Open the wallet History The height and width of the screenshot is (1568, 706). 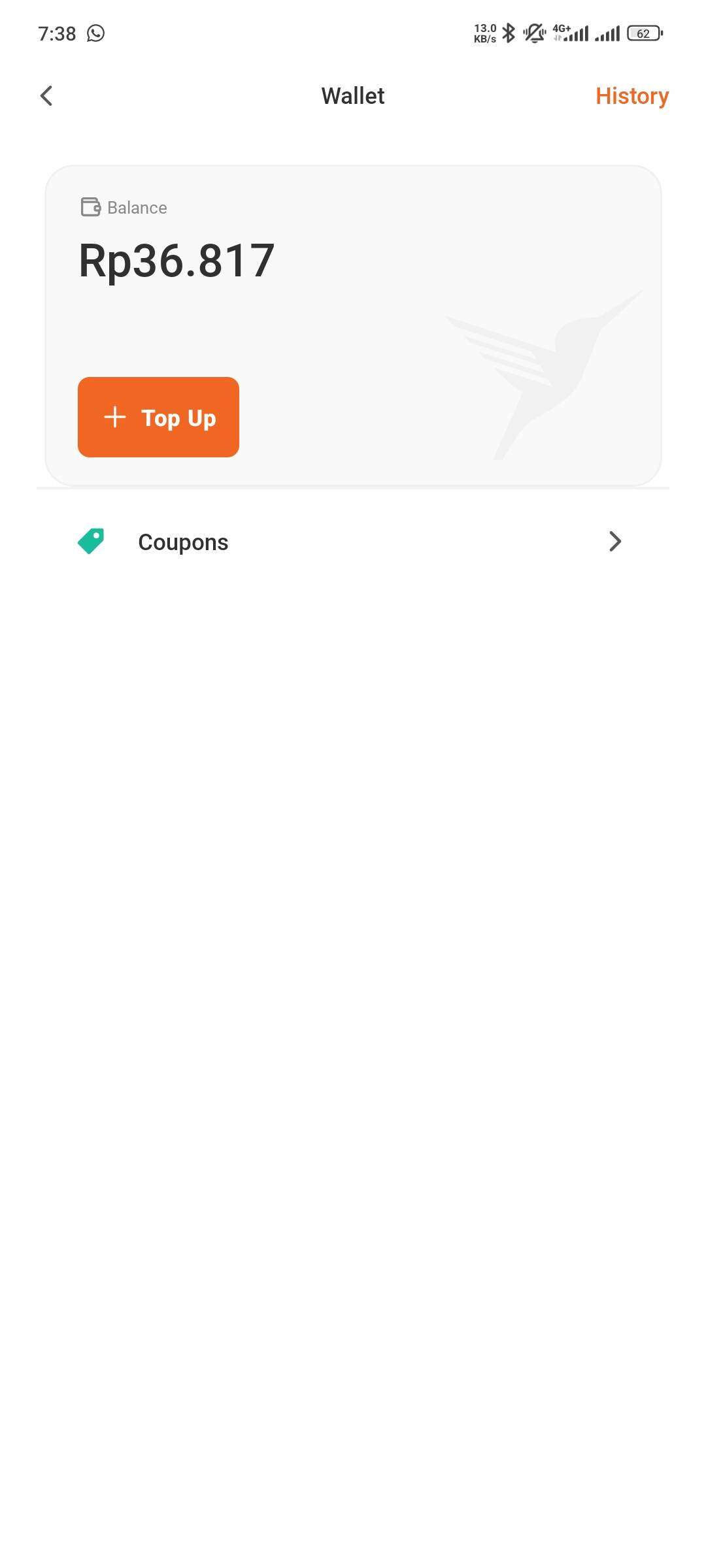[631, 96]
